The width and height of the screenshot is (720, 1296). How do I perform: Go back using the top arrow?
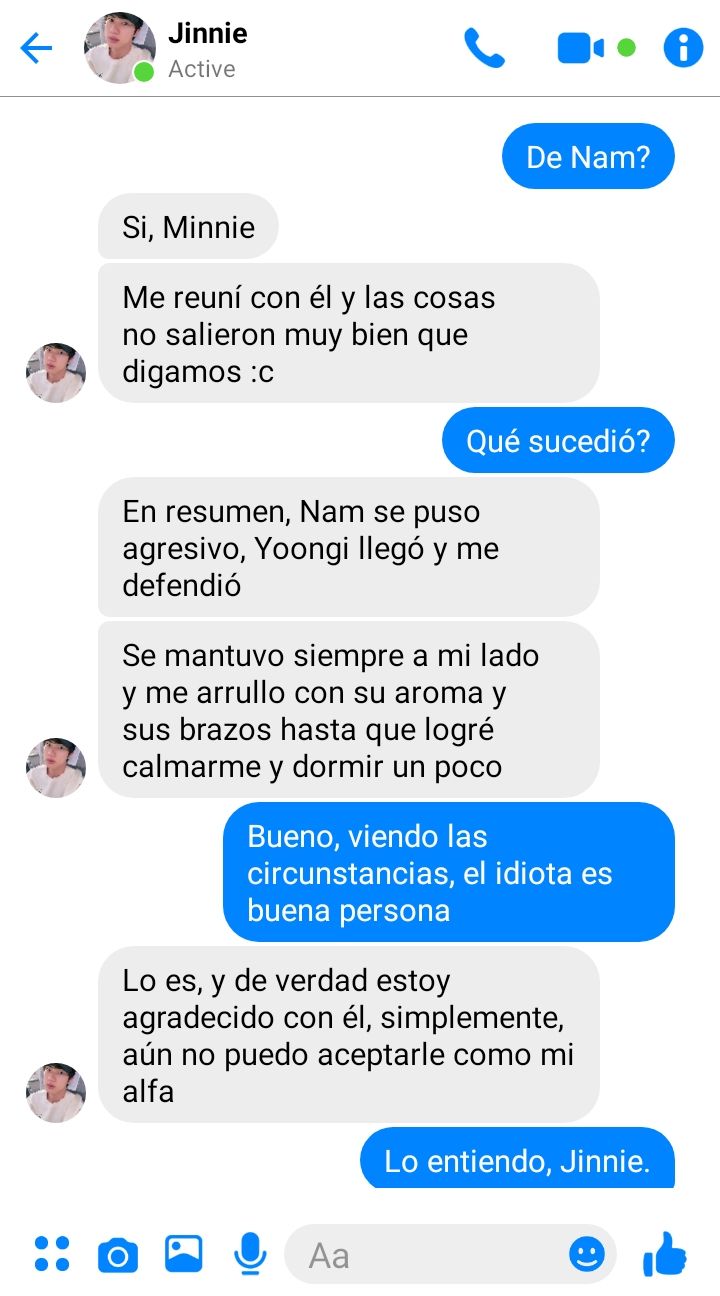pos(36,48)
